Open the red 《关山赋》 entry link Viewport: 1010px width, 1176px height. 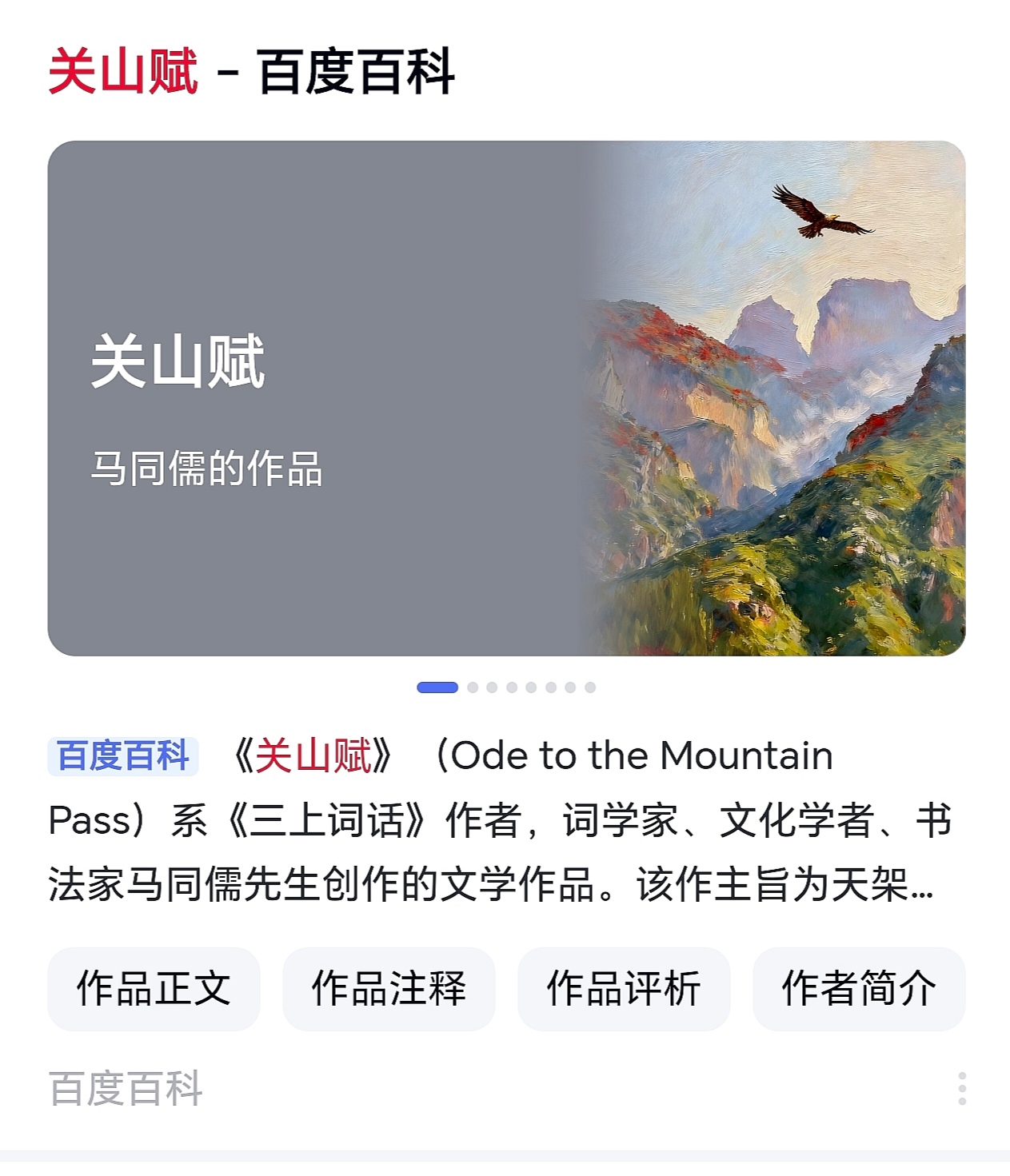[310, 755]
